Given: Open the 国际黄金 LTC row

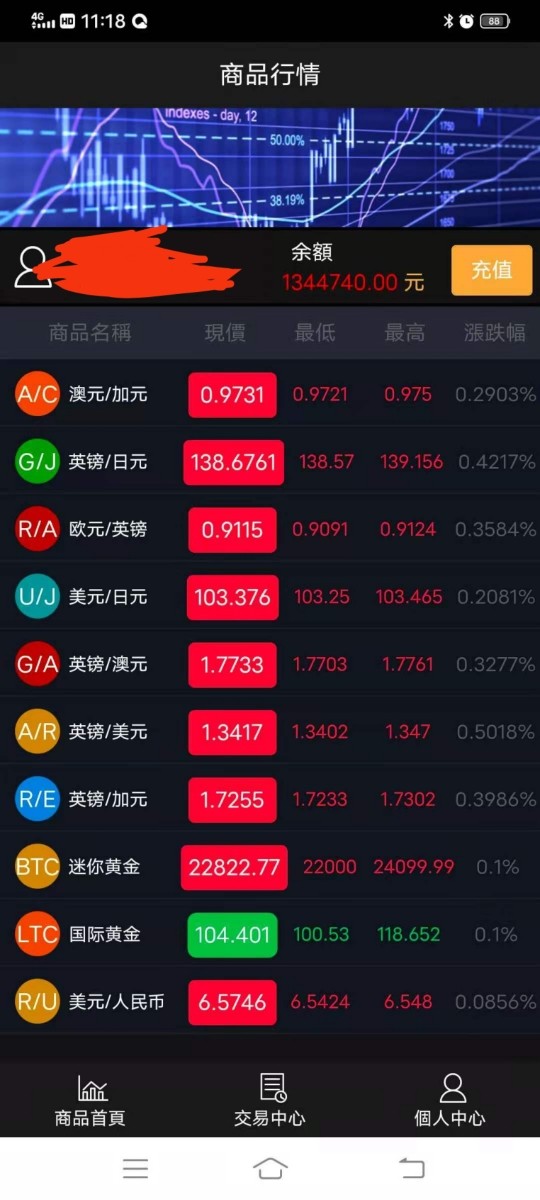Looking at the screenshot, I should (x=270, y=934).
